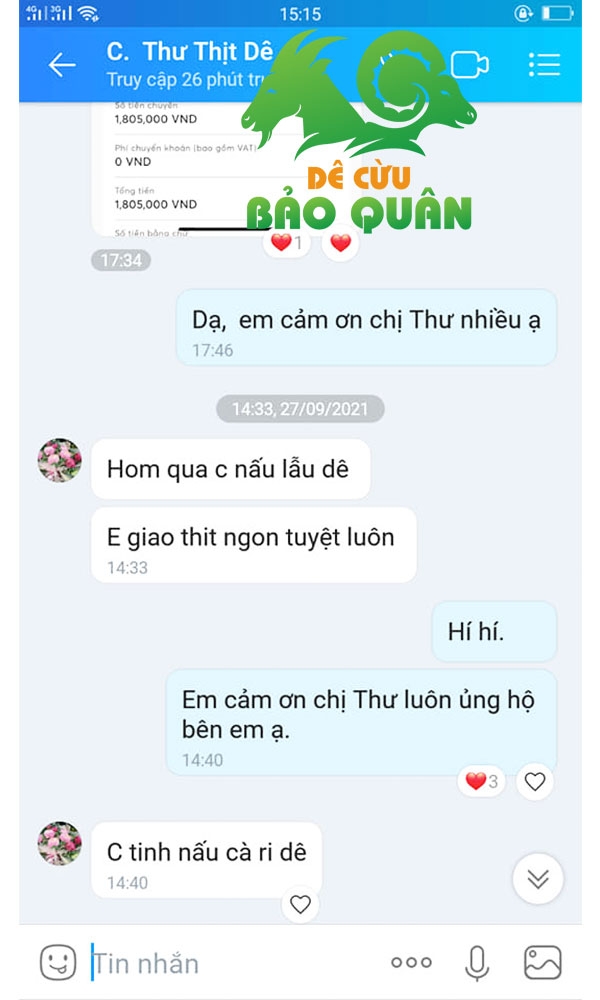The image size is (600, 1000).
Task: View sender's avatar beside "Hom qua c nấu lẩu dê"
Action: coord(59,460)
